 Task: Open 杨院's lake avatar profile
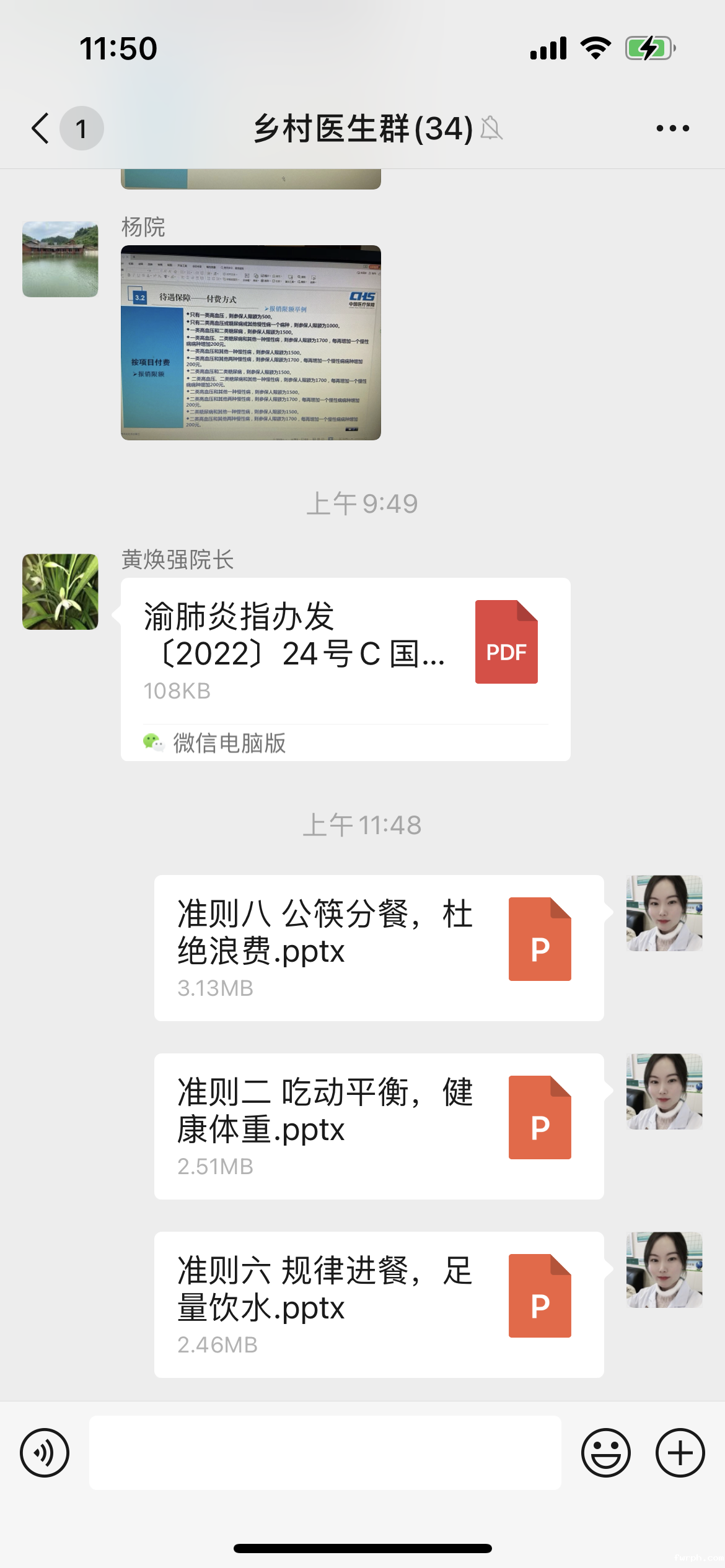point(60,259)
